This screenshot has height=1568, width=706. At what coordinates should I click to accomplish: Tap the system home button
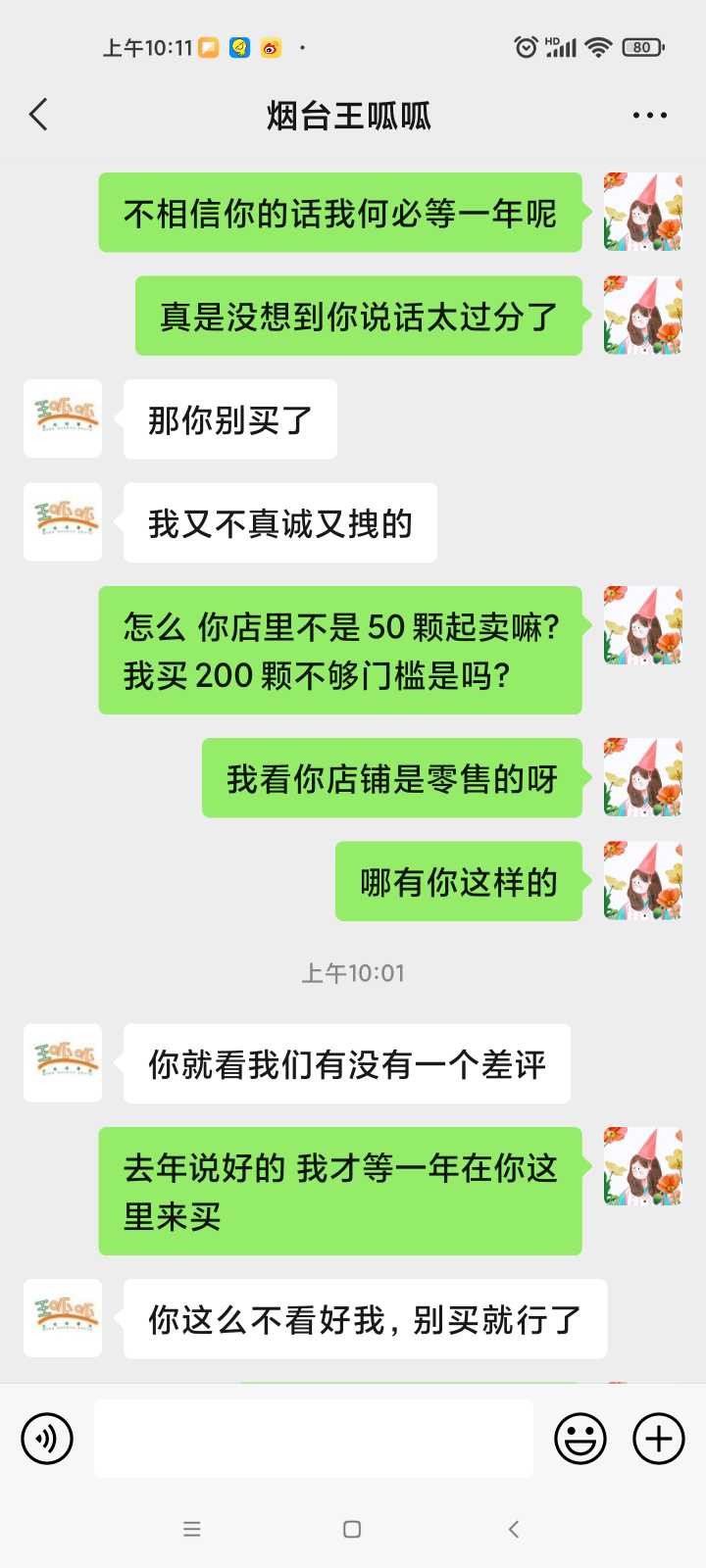pos(352,1529)
